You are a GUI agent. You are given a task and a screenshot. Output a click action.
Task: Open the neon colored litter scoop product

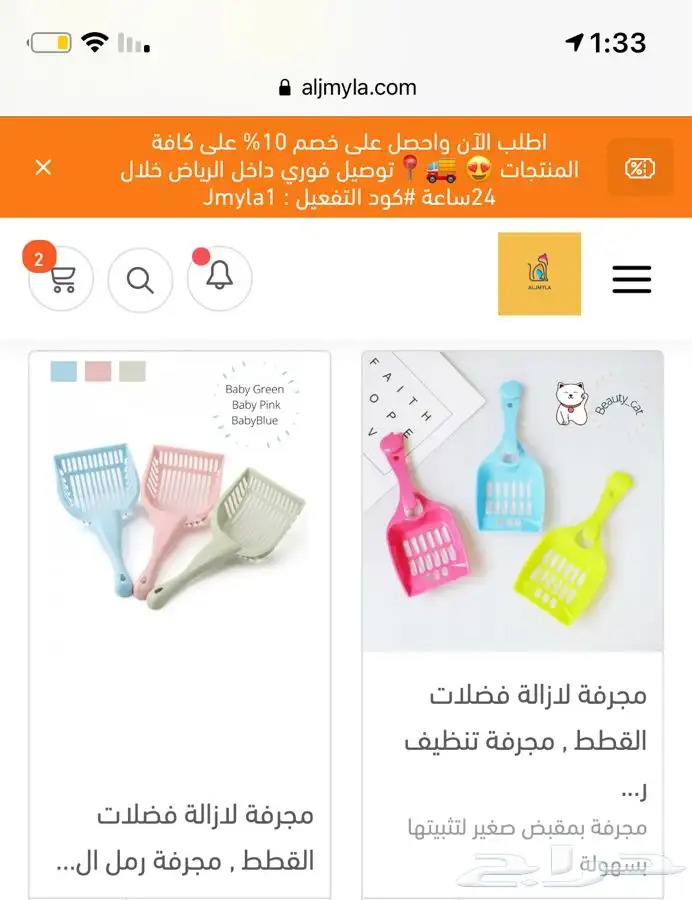click(x=512, y=502)
